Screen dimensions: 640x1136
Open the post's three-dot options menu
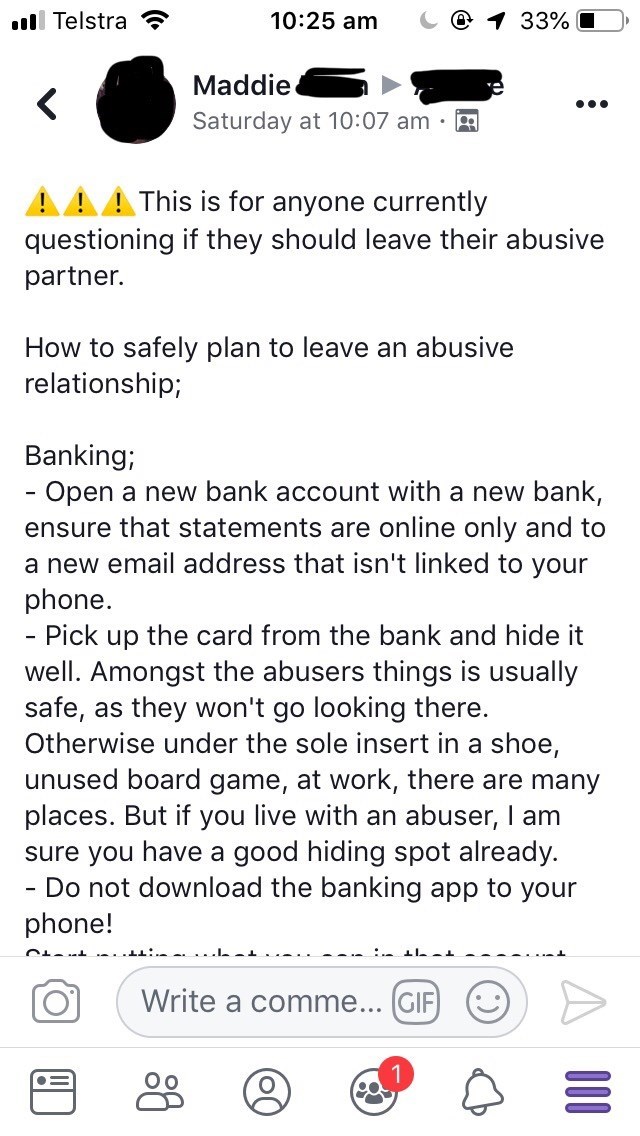(591, 104)
